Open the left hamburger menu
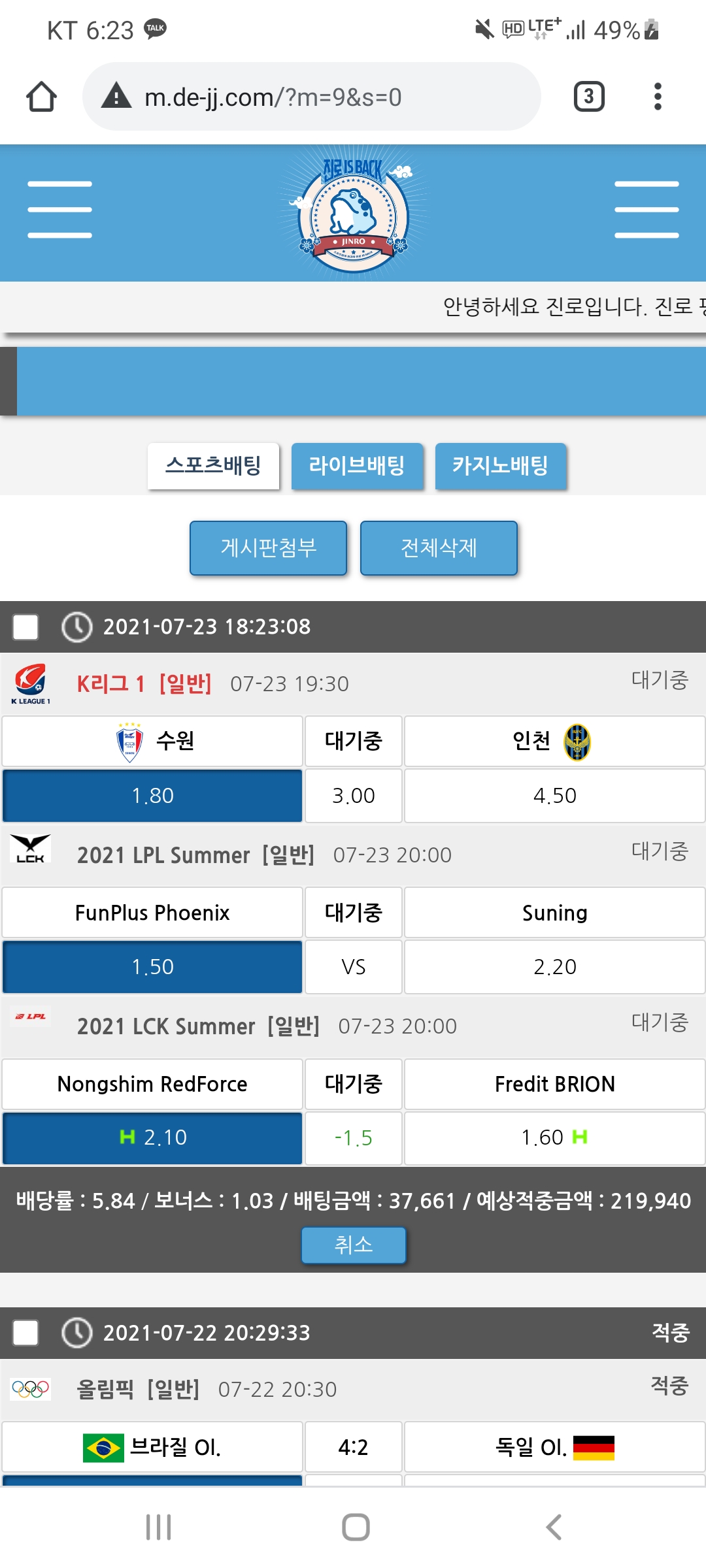The height and width of the screenshot is (1568, 706). click(59, 210)
